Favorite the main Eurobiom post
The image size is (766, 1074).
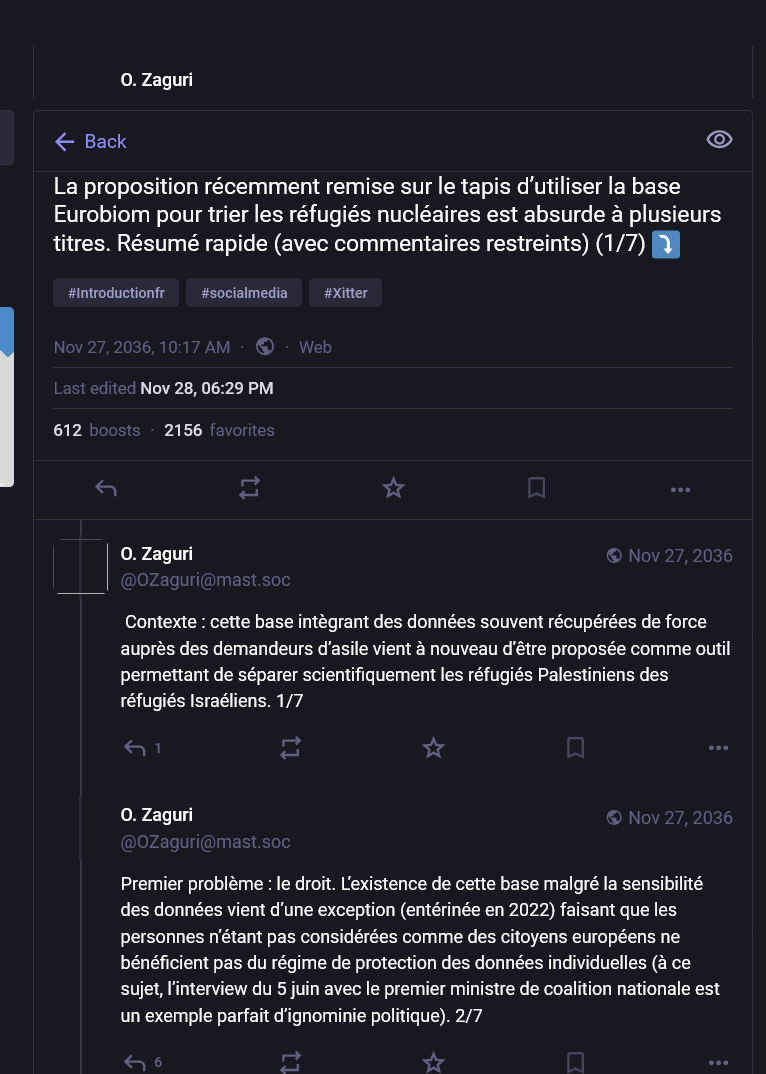(x=393, y=488)
